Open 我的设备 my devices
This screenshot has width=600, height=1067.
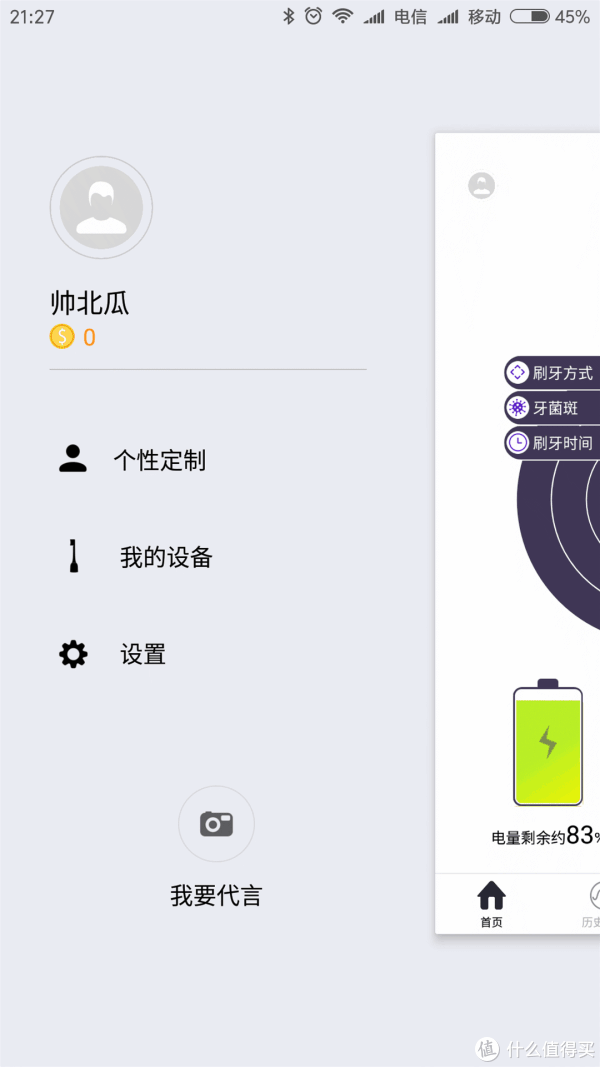pyautogui.click(x=166, y=557)
